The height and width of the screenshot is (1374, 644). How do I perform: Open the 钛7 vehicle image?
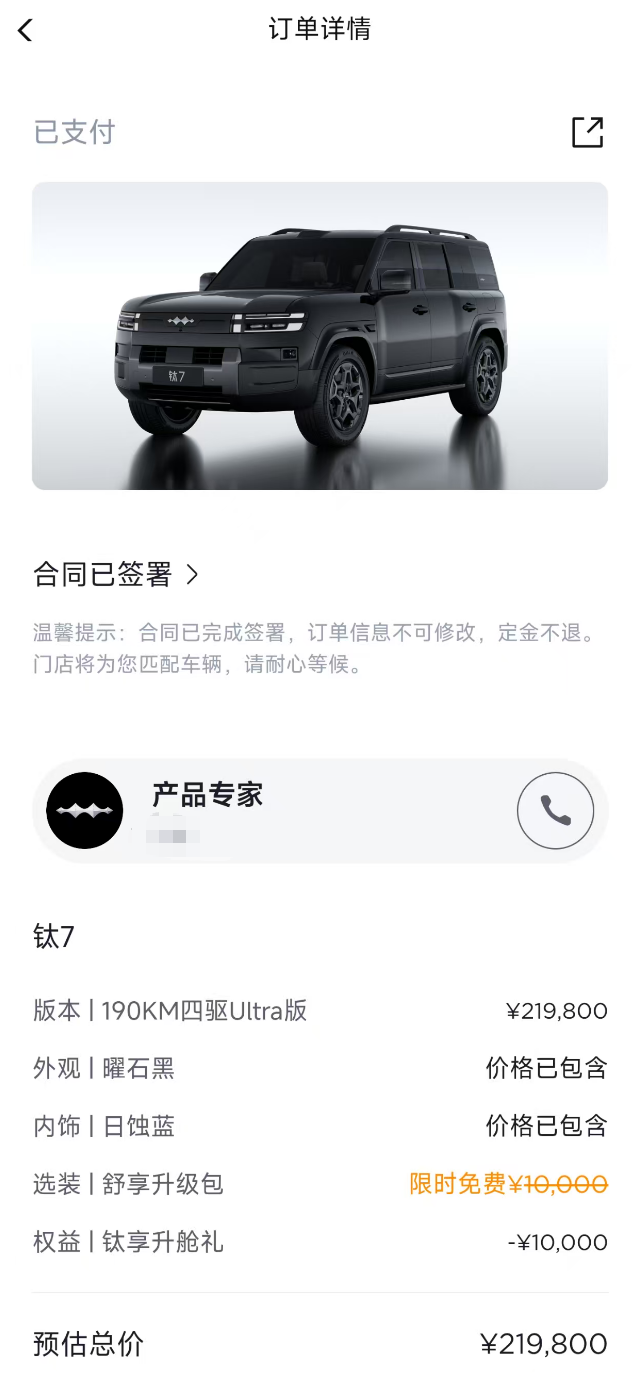click(x=320, y=336)
